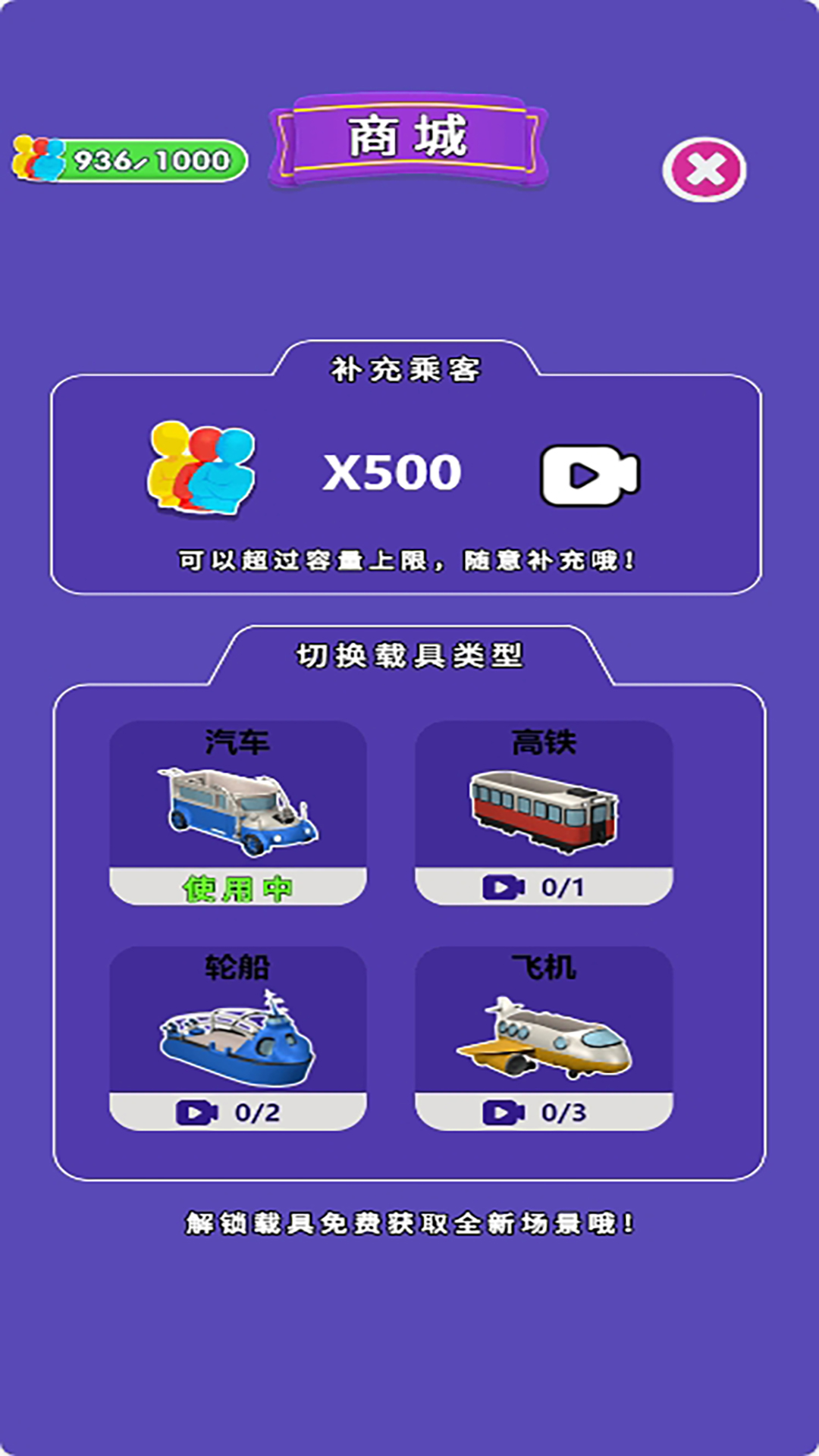This screenshot has height=1456, width=819.
Task: Watch video to add 500 passengers
Action: coord(589,475)
